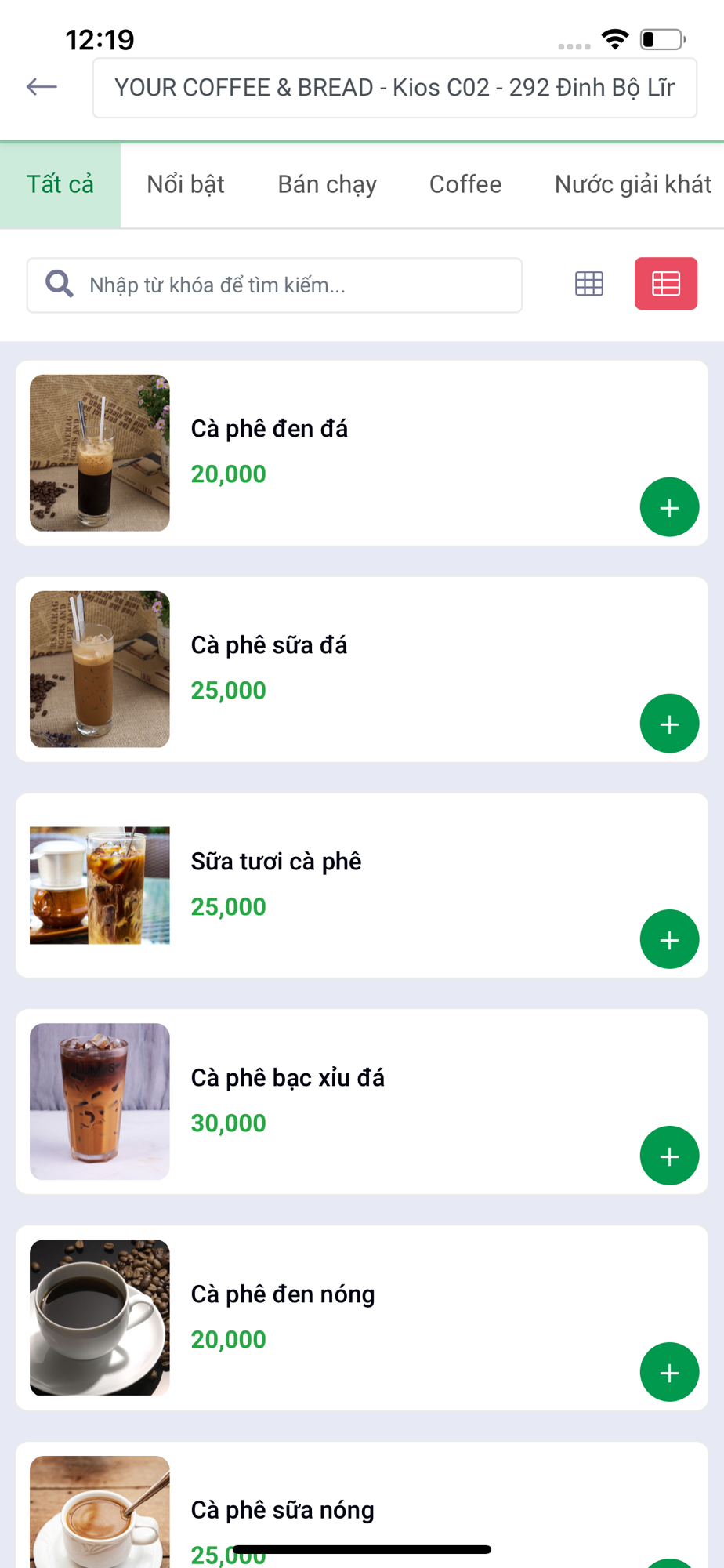Add Cà phê sữa đá to order
Image resolution: width=724 pixels, height=1568 pixels.
click(669, 724)
